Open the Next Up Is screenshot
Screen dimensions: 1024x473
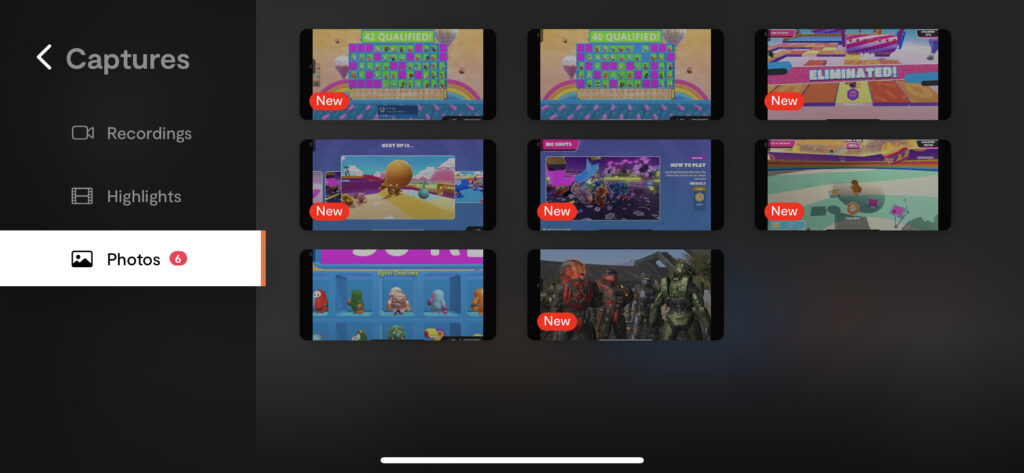click(x=397, y=185)
